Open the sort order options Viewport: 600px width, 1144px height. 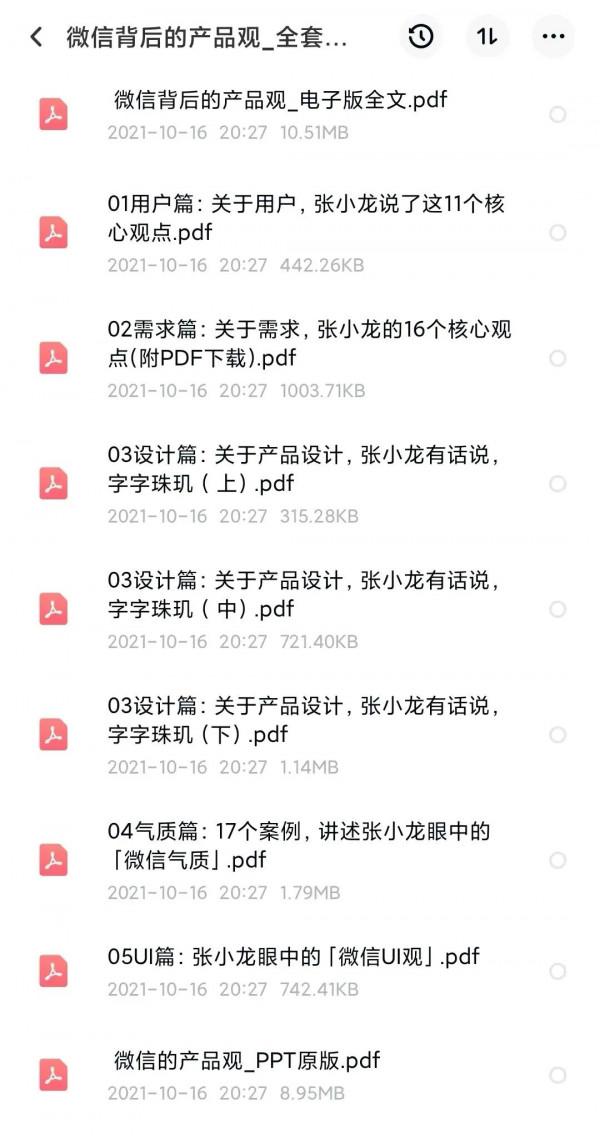coord(487,37)
